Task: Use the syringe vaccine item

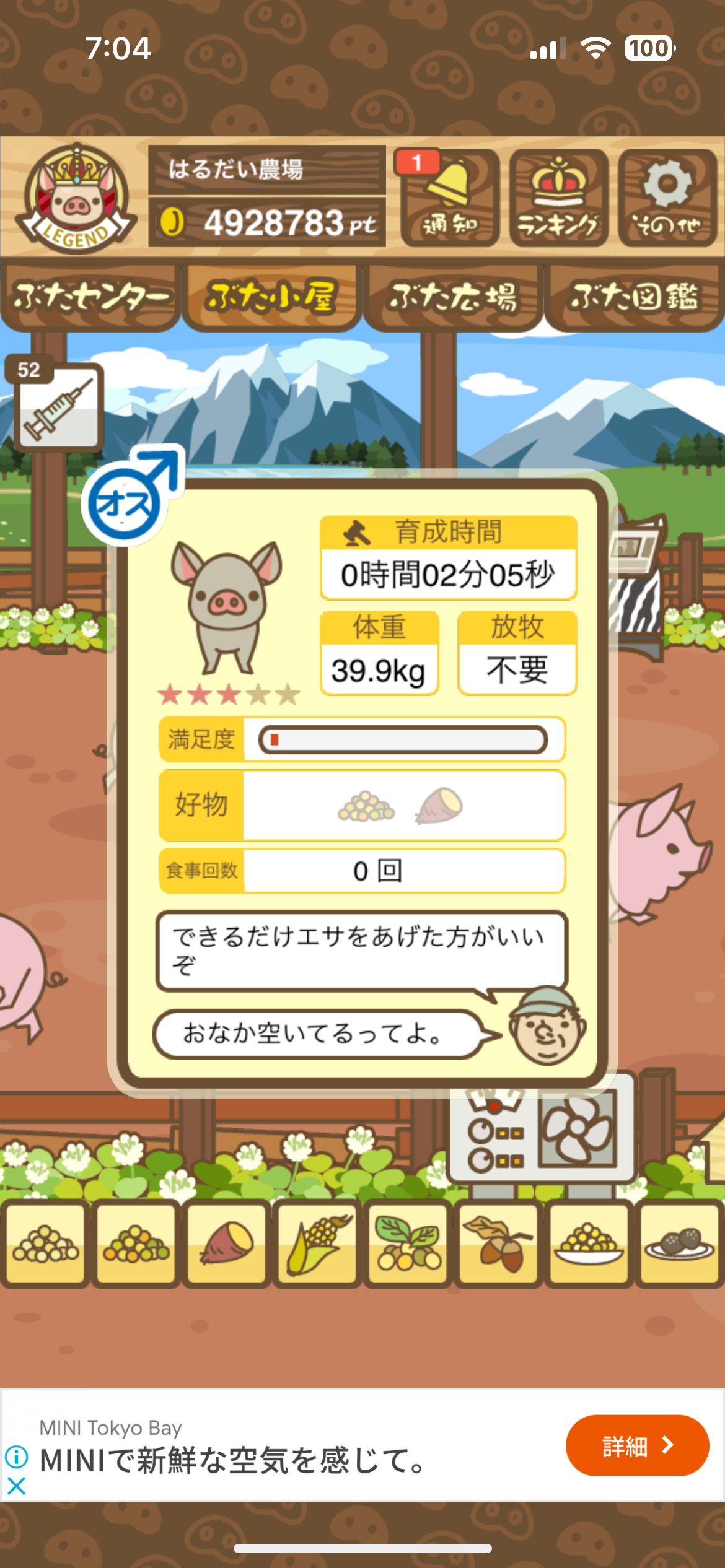Action: coord(58,406)
